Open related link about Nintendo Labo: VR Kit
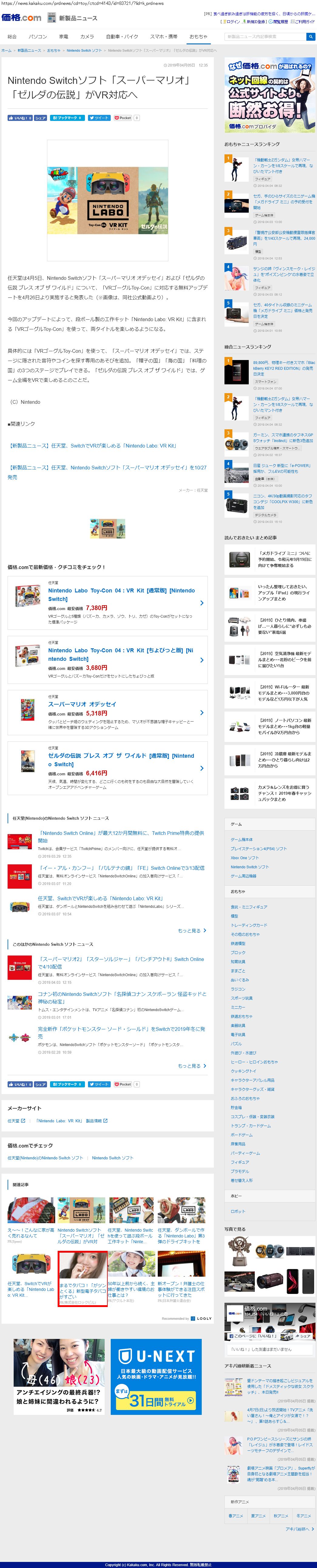 point(92,446)
